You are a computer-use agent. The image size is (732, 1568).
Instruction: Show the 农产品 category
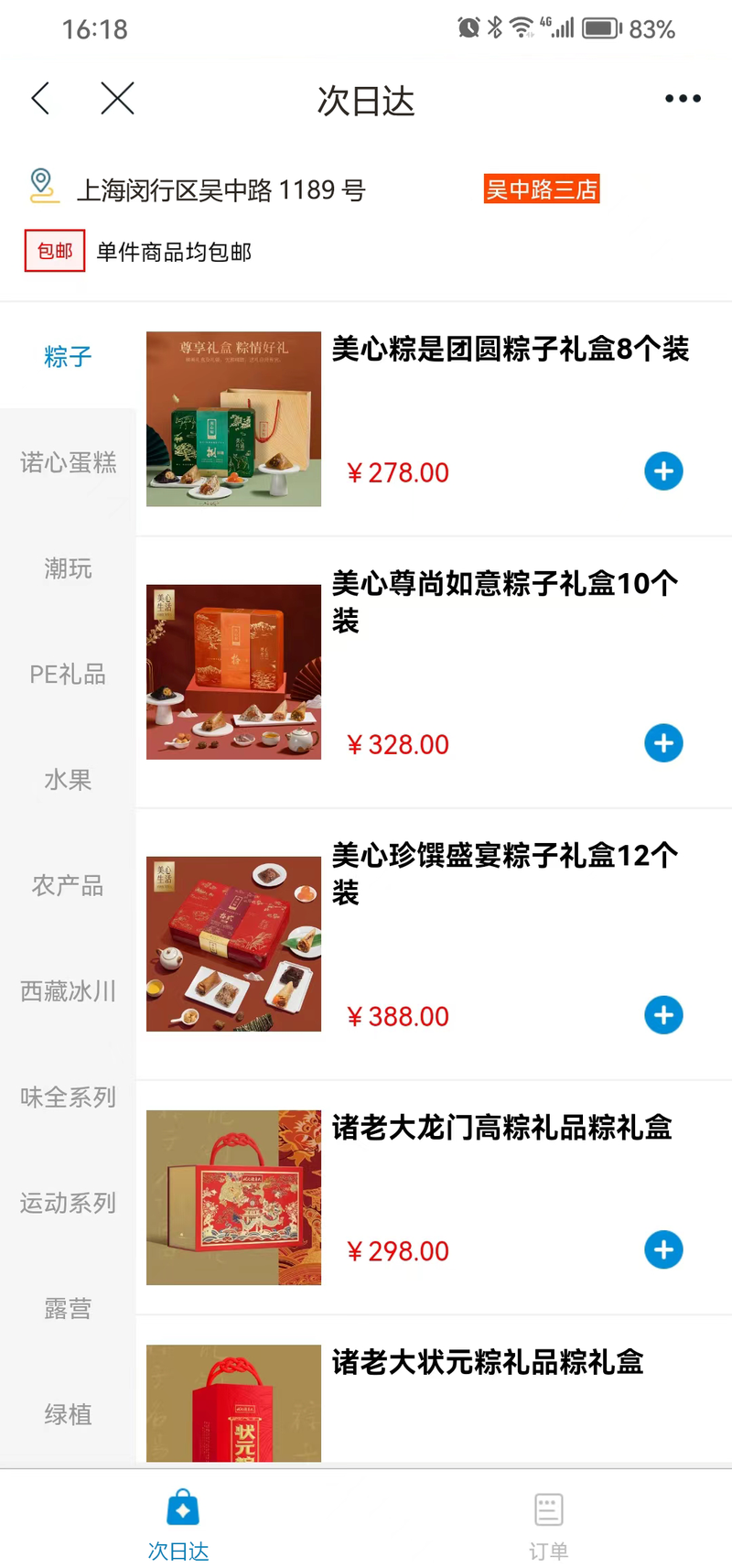(68, 885)
